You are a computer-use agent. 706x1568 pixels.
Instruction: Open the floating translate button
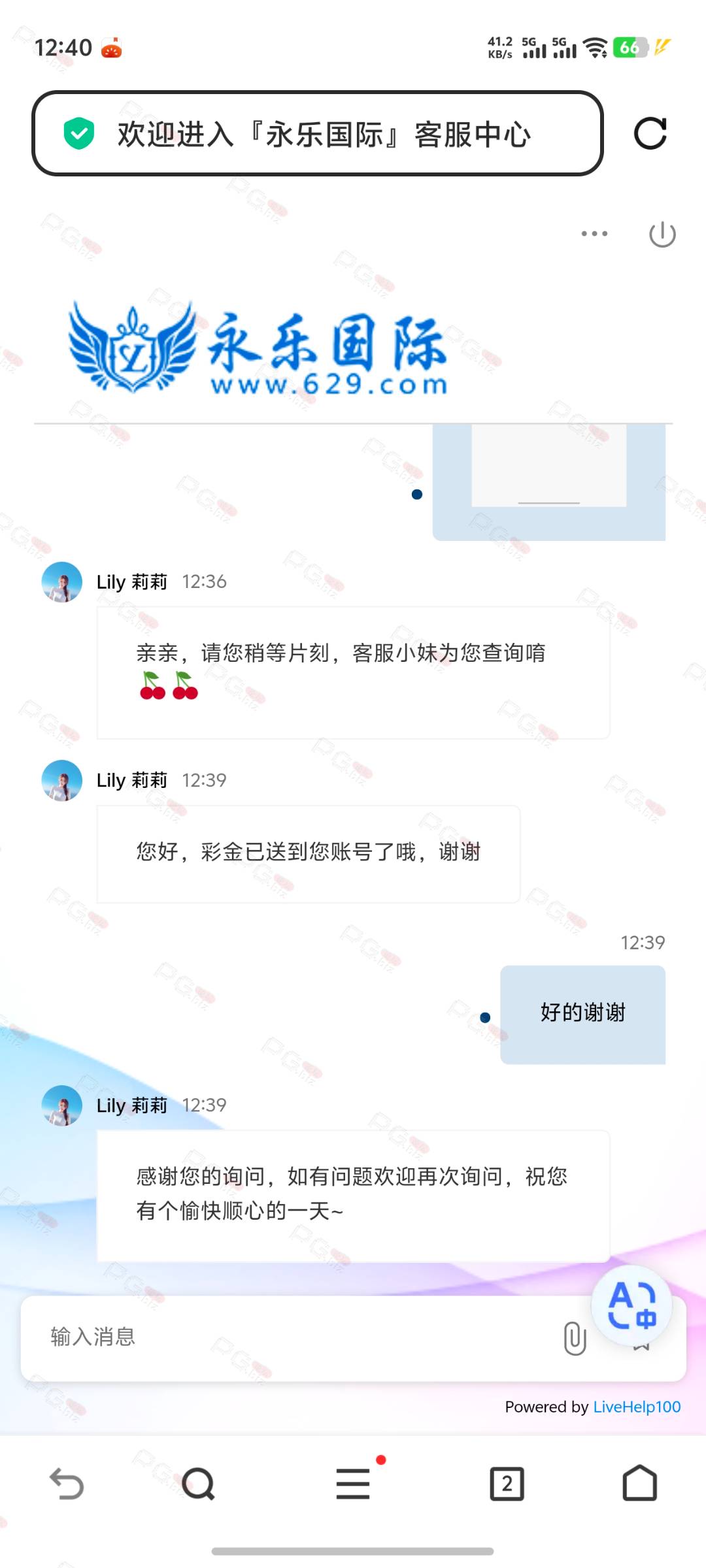pyautogui.click(x=631, y=1305)
